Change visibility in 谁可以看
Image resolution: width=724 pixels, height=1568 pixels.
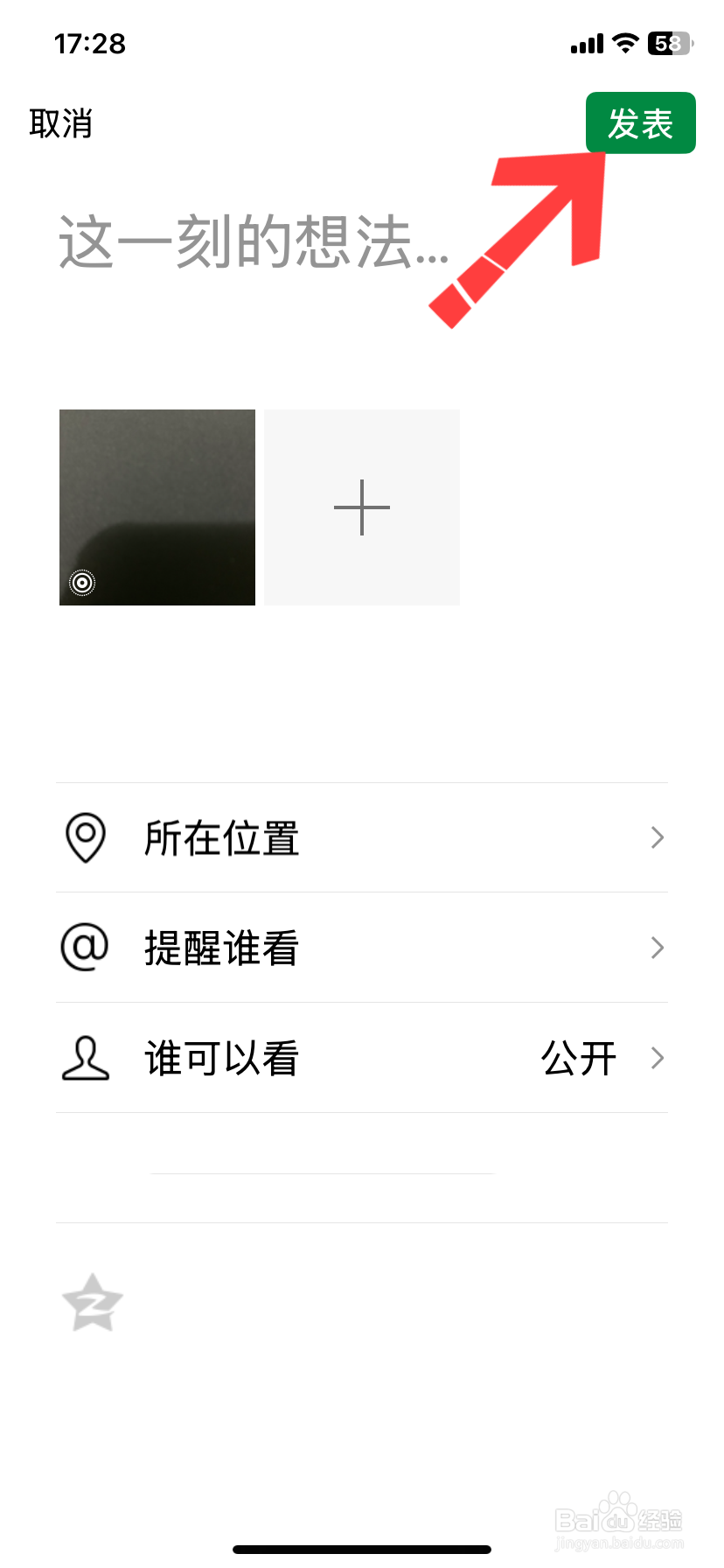pos(362,1058)
